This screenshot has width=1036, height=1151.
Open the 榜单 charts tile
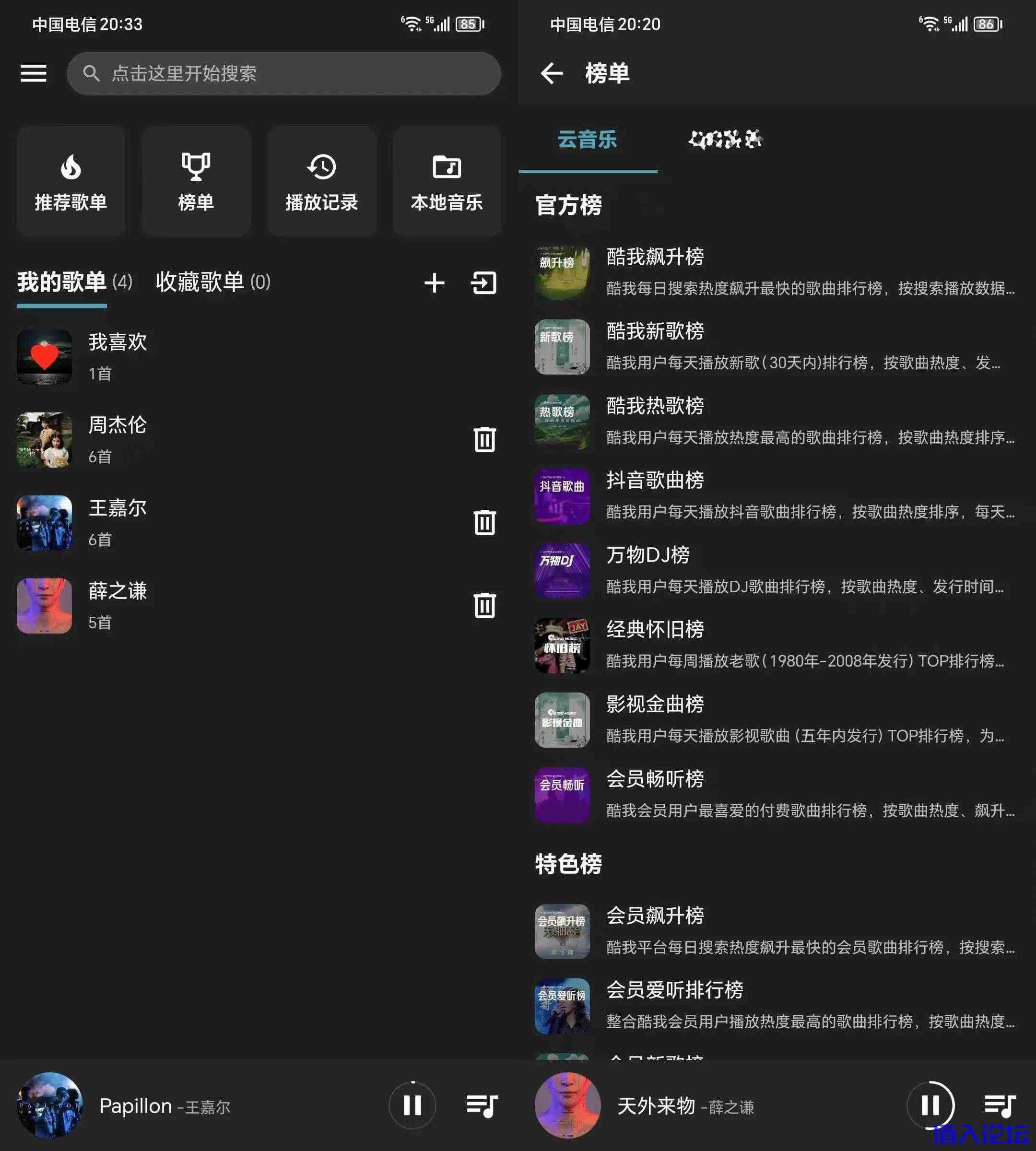(196, 182)
